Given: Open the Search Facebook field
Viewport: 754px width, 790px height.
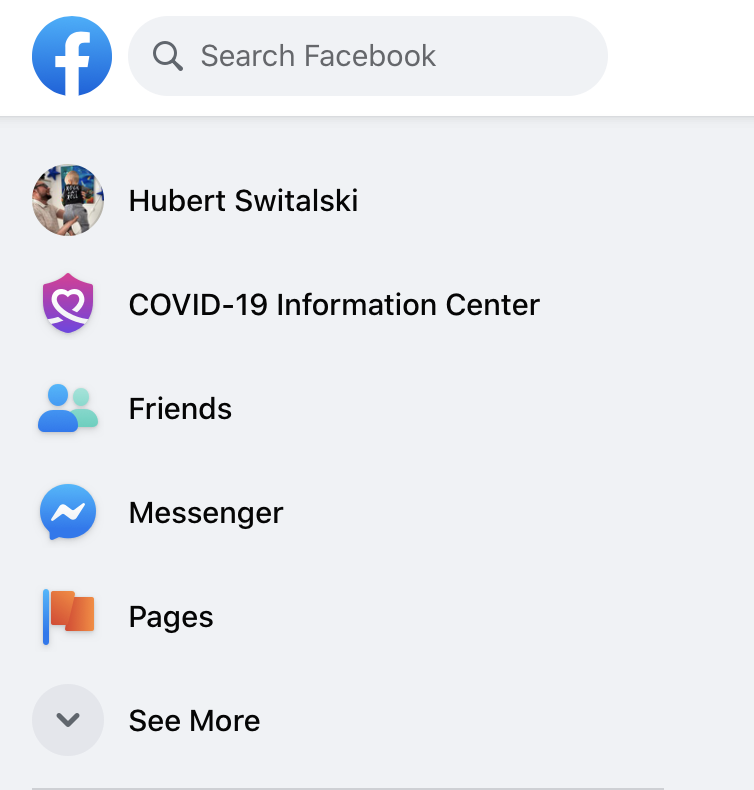Looking at the screenshot, I should tap(368, 56).
